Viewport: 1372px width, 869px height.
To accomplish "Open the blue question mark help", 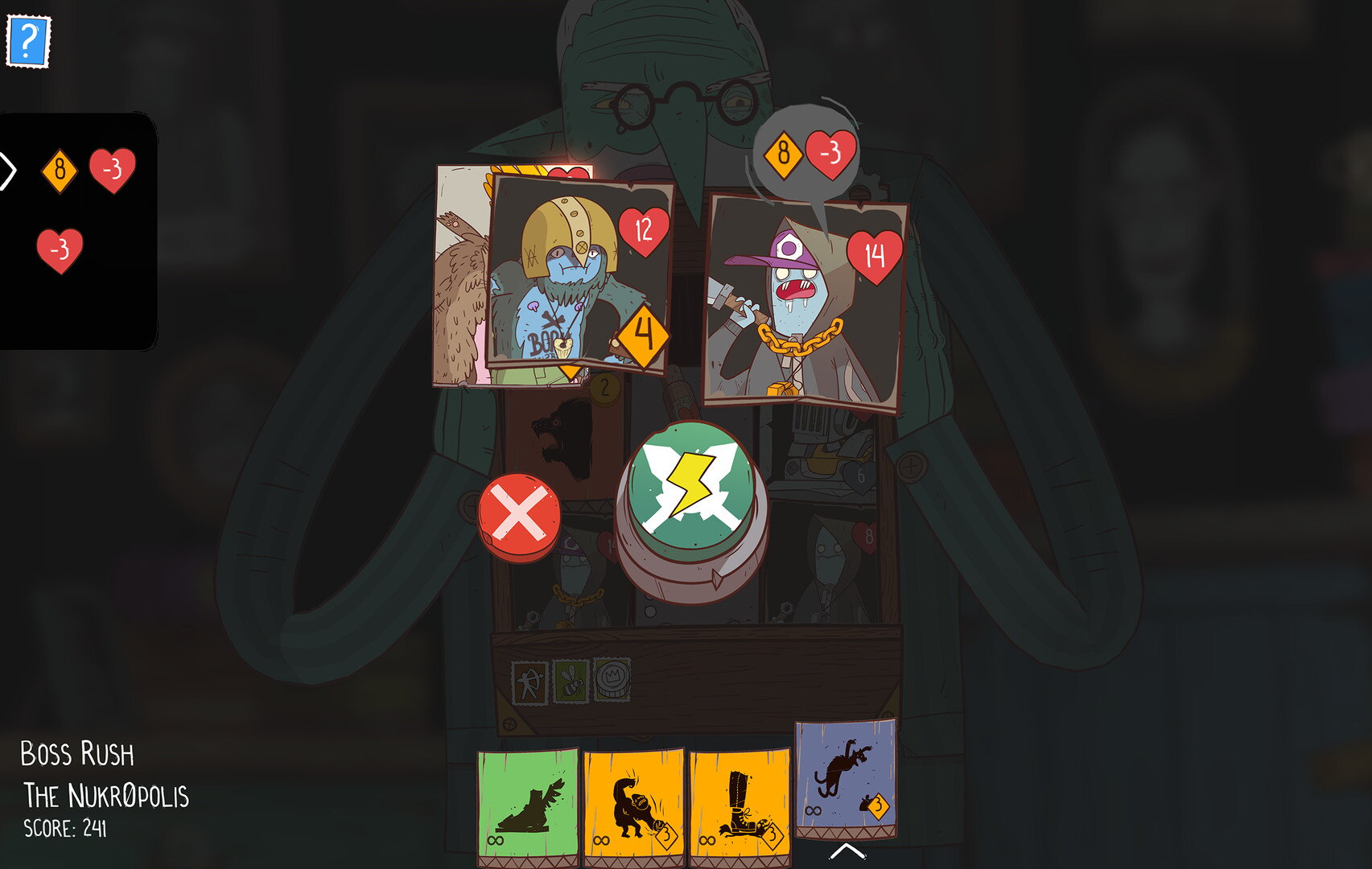I will click(28, 41).
